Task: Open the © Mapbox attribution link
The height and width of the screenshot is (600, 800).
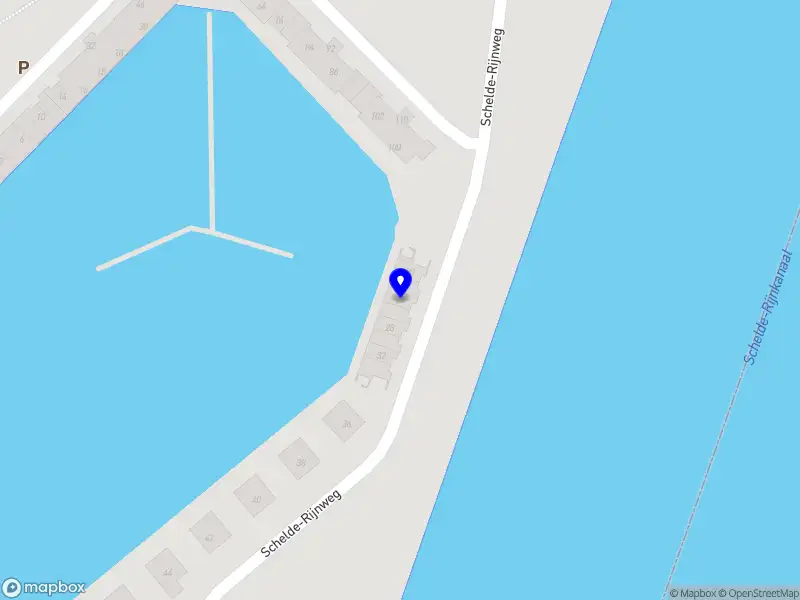Action: (x=692, y=593)
